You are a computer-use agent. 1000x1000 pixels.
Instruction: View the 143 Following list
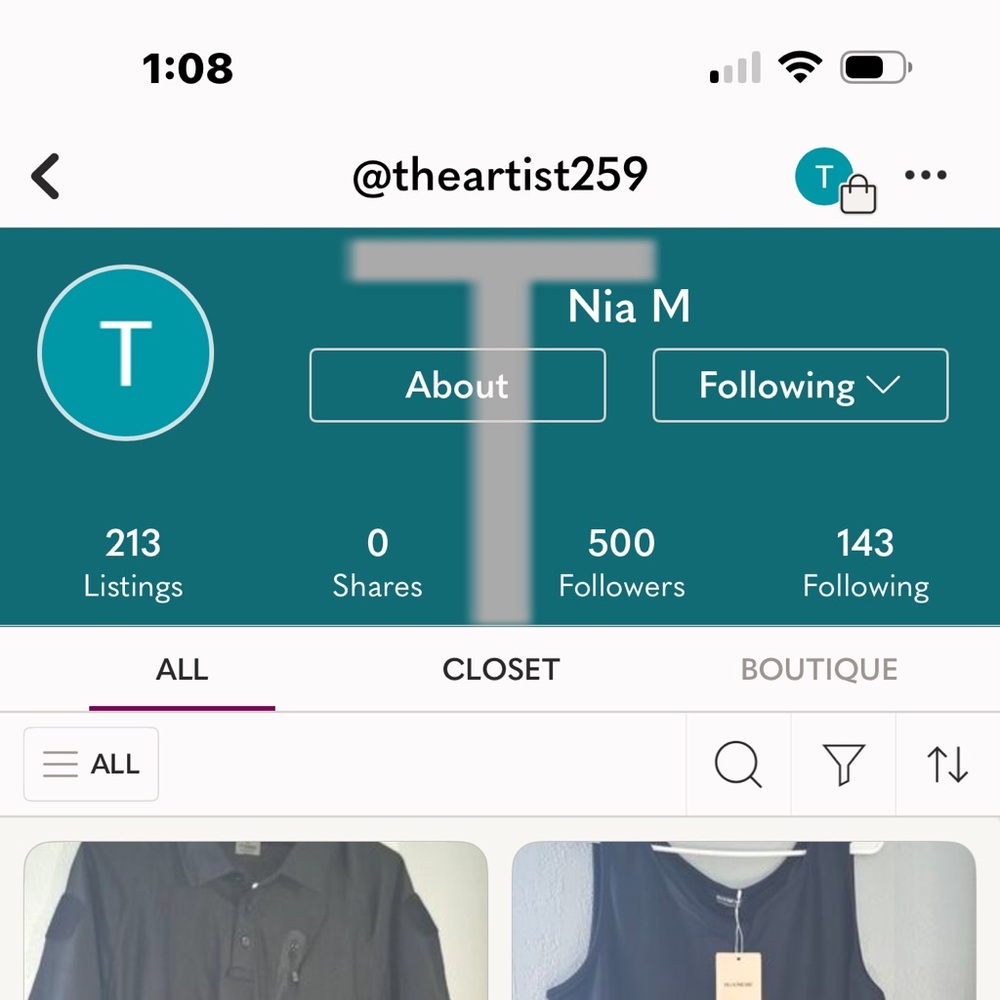[865, 563]
